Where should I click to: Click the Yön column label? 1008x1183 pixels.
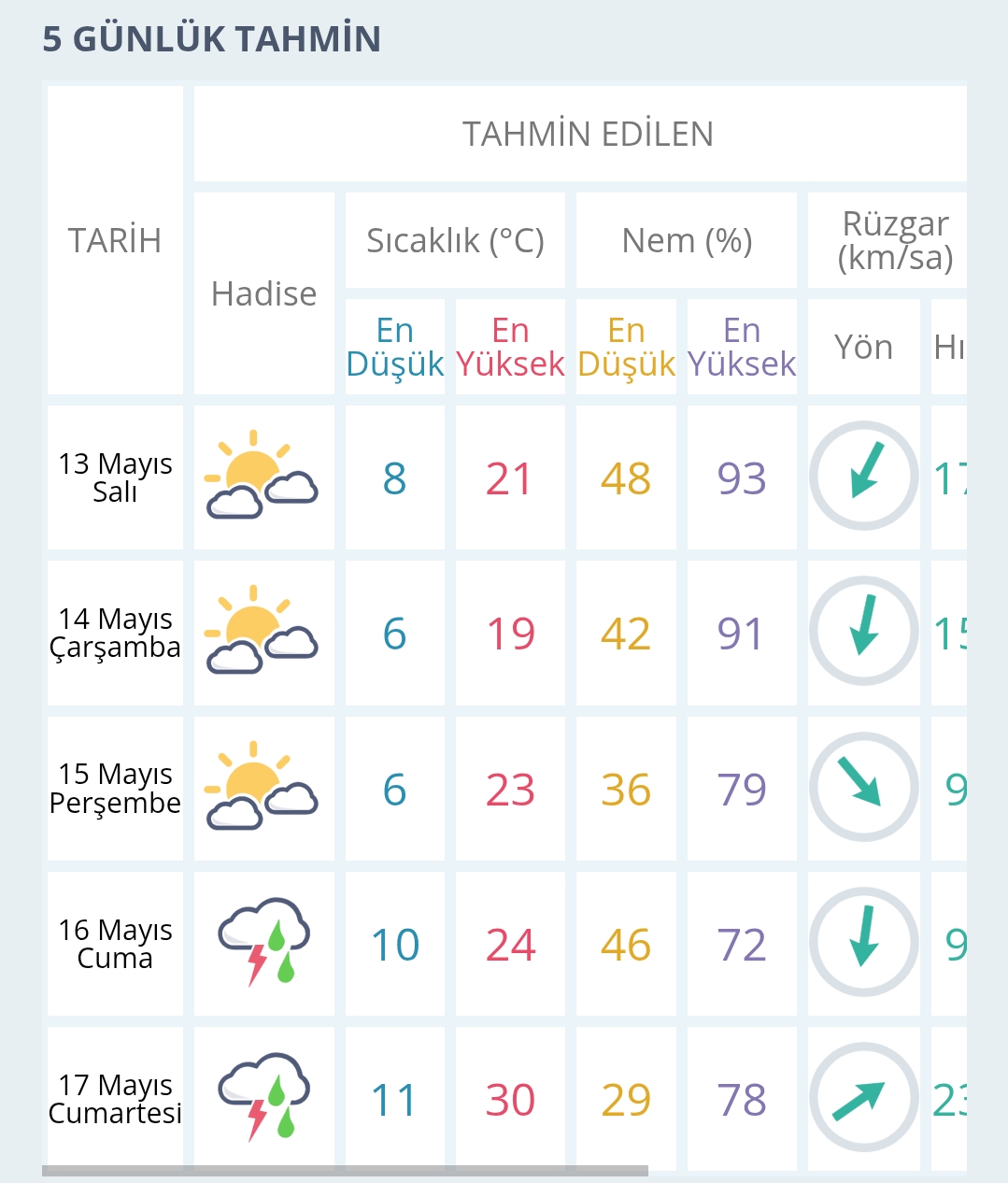863,347
